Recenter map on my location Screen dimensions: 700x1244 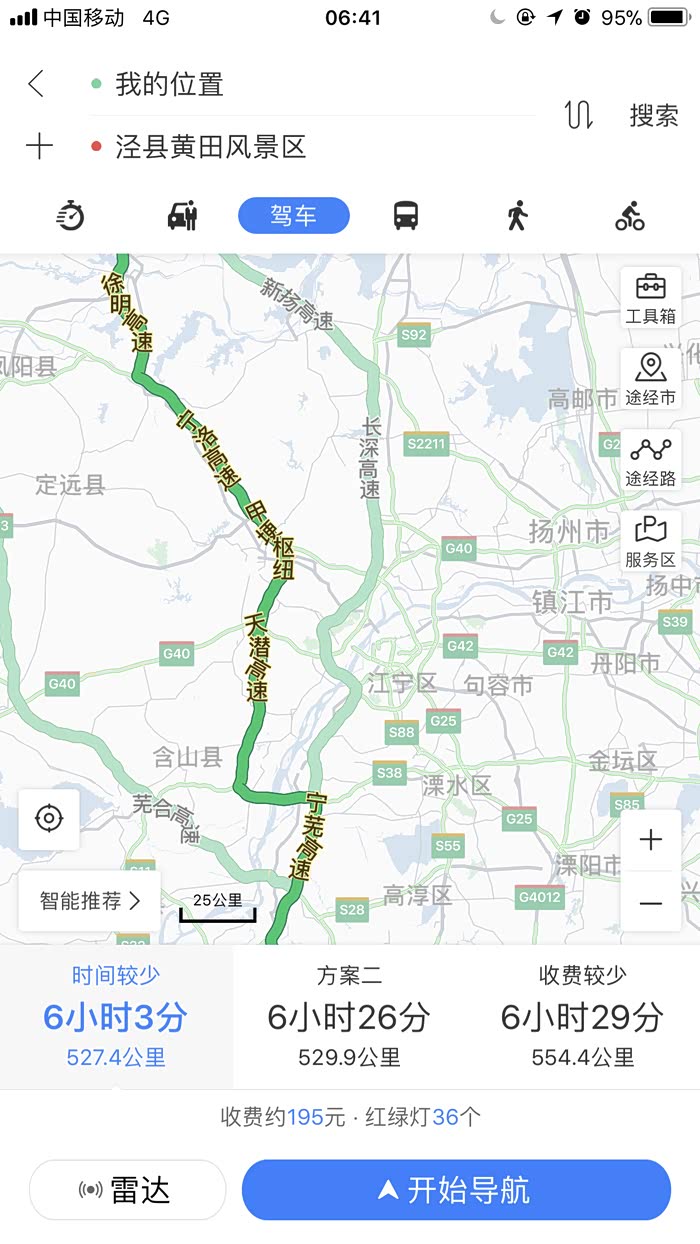pos(49,819)
